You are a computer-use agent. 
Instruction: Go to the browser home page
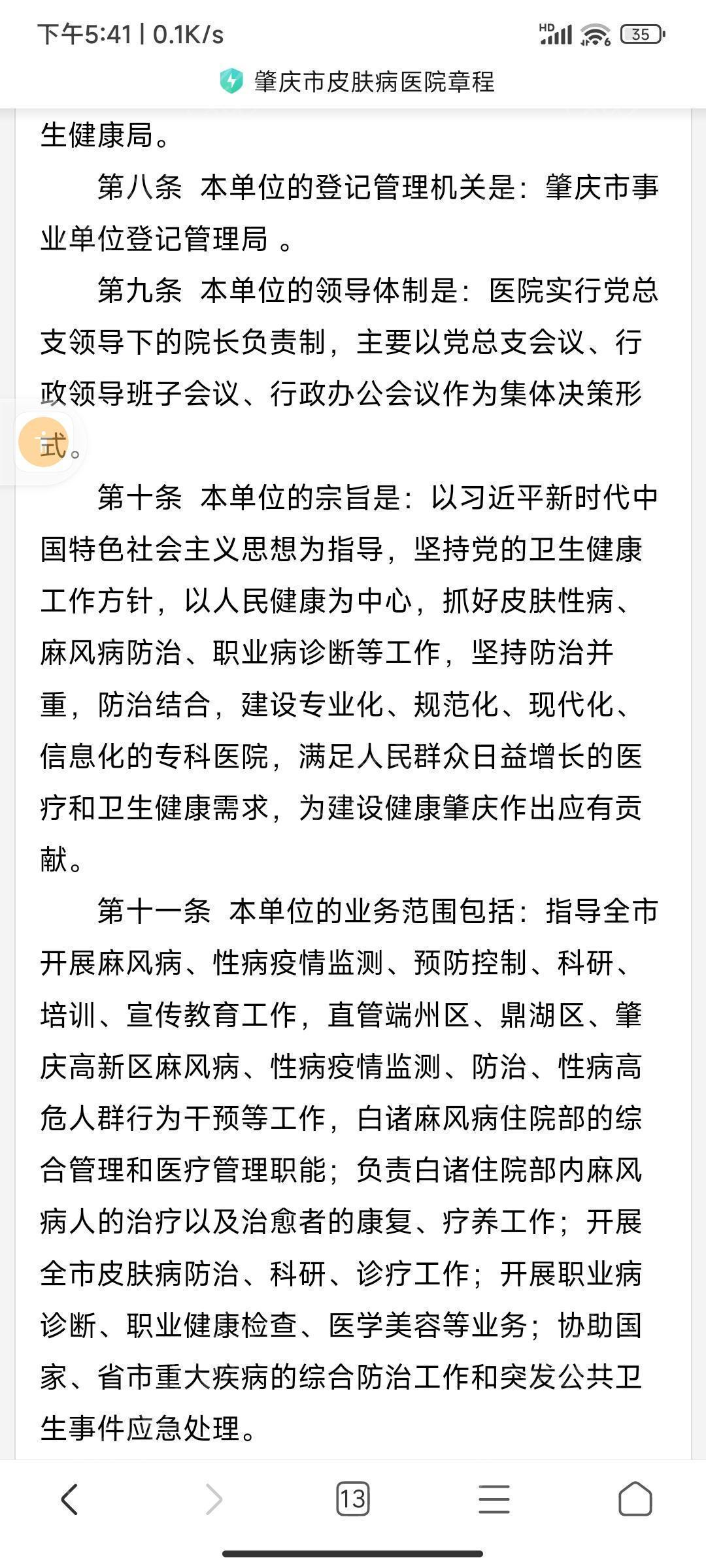pos(635,1499)
